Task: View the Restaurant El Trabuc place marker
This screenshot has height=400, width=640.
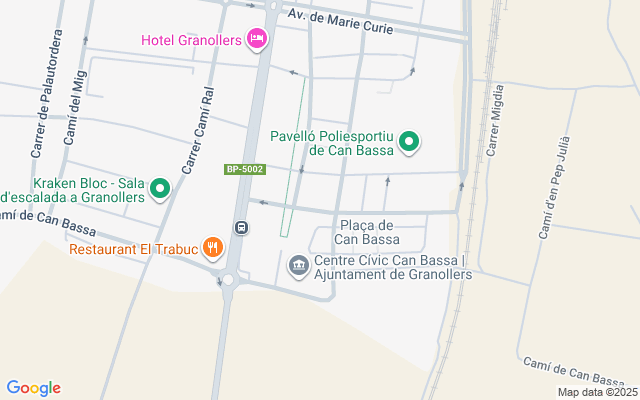Action: 212,247
